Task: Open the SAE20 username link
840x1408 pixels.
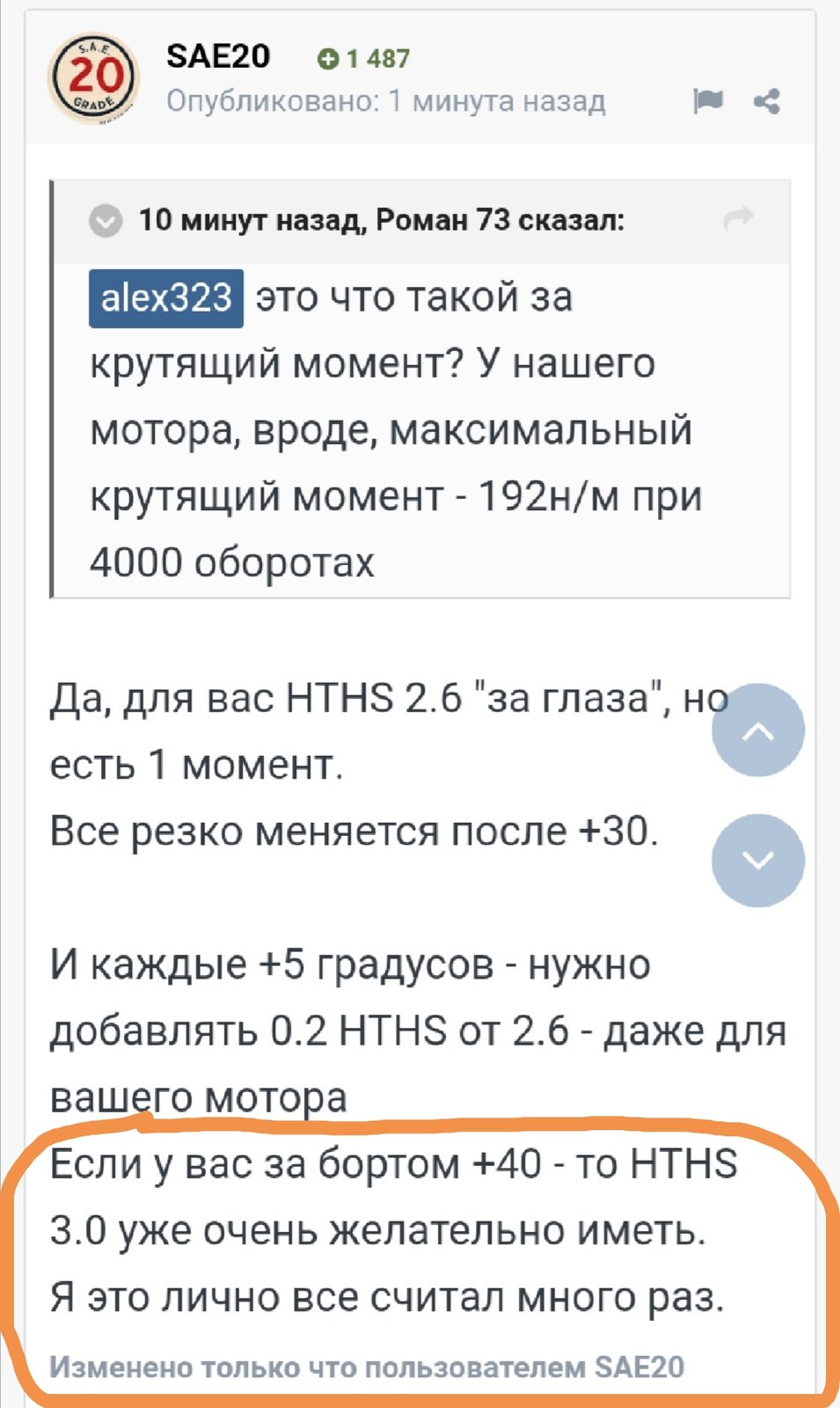Action: coord(218,56)
